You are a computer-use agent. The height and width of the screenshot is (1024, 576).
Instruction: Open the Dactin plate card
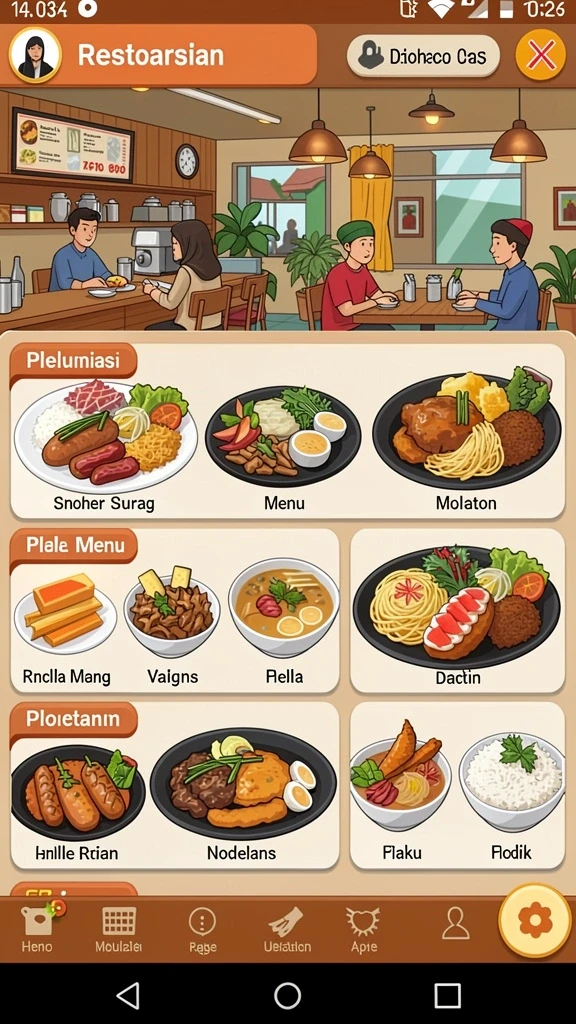point(457,610)
